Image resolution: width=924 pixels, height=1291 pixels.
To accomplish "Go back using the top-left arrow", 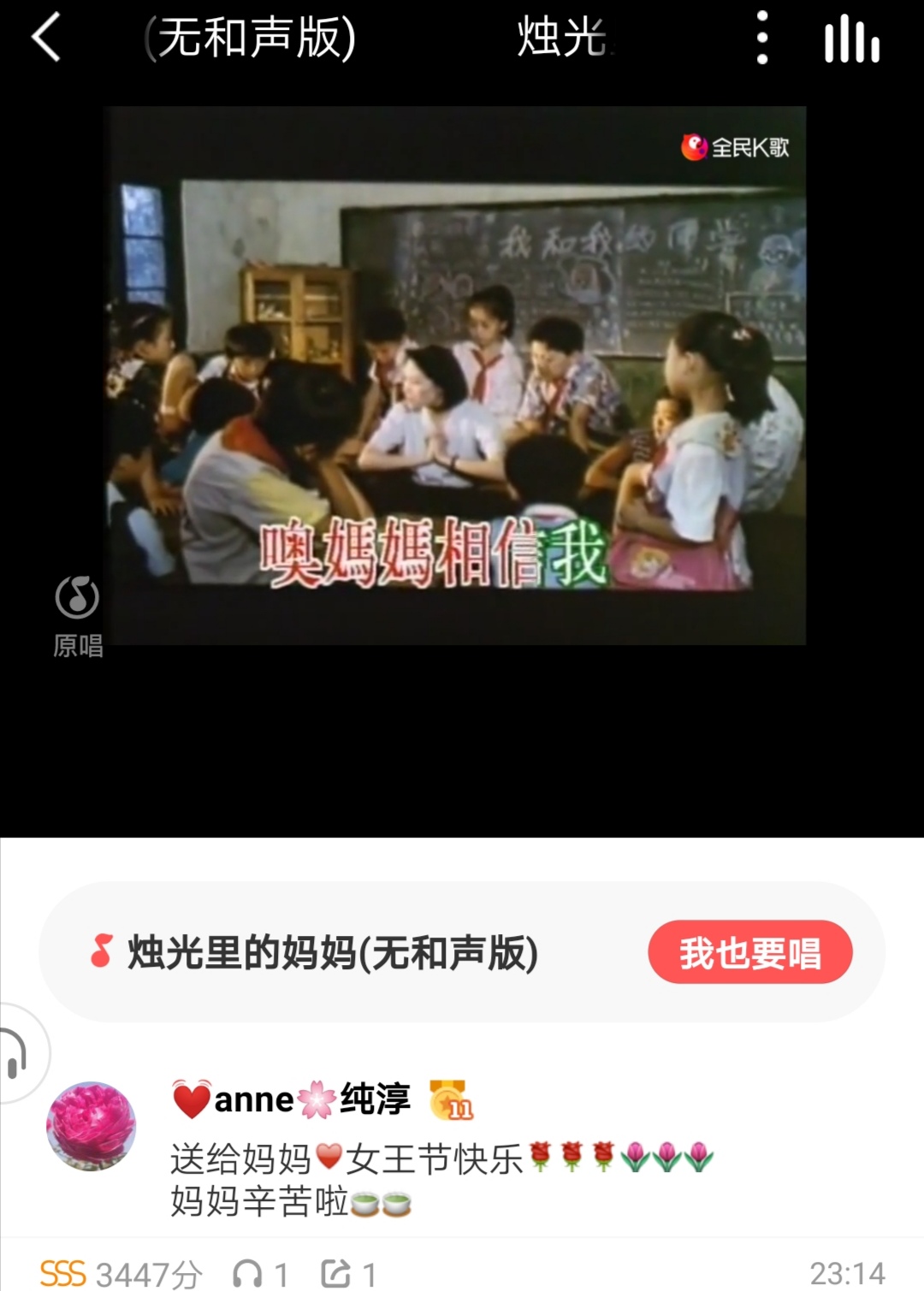I will 46,38.
